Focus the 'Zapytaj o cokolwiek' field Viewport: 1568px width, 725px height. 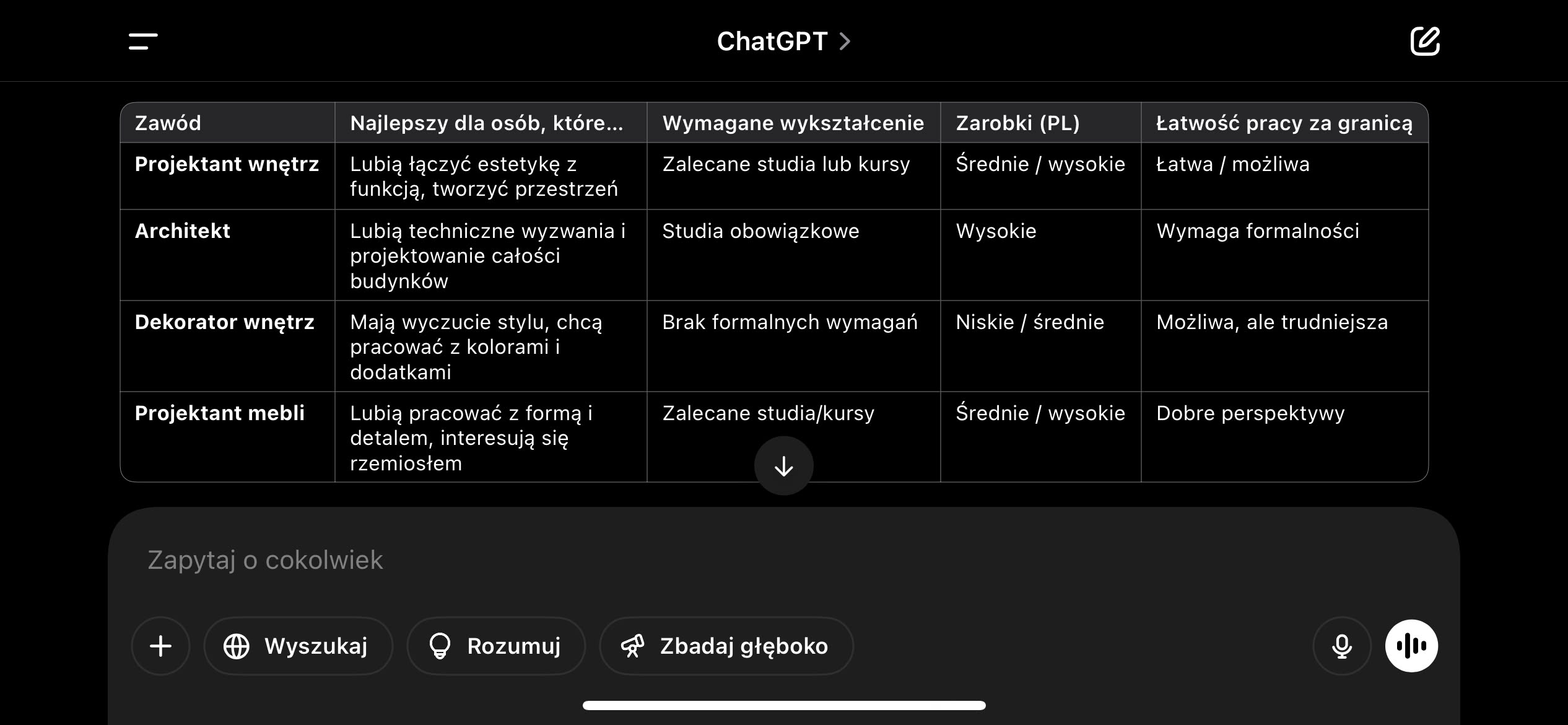[x=681, y=560]
